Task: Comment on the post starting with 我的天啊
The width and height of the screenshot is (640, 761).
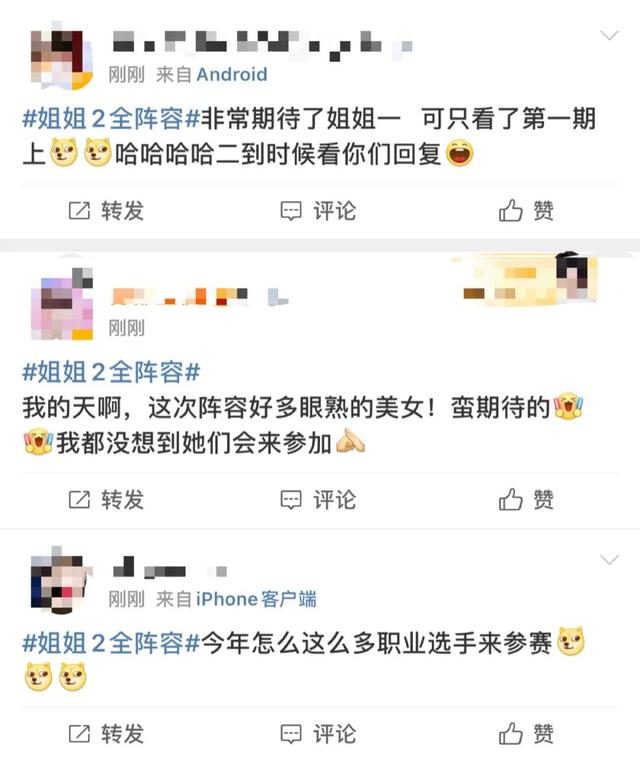Action: pos(318,499)
